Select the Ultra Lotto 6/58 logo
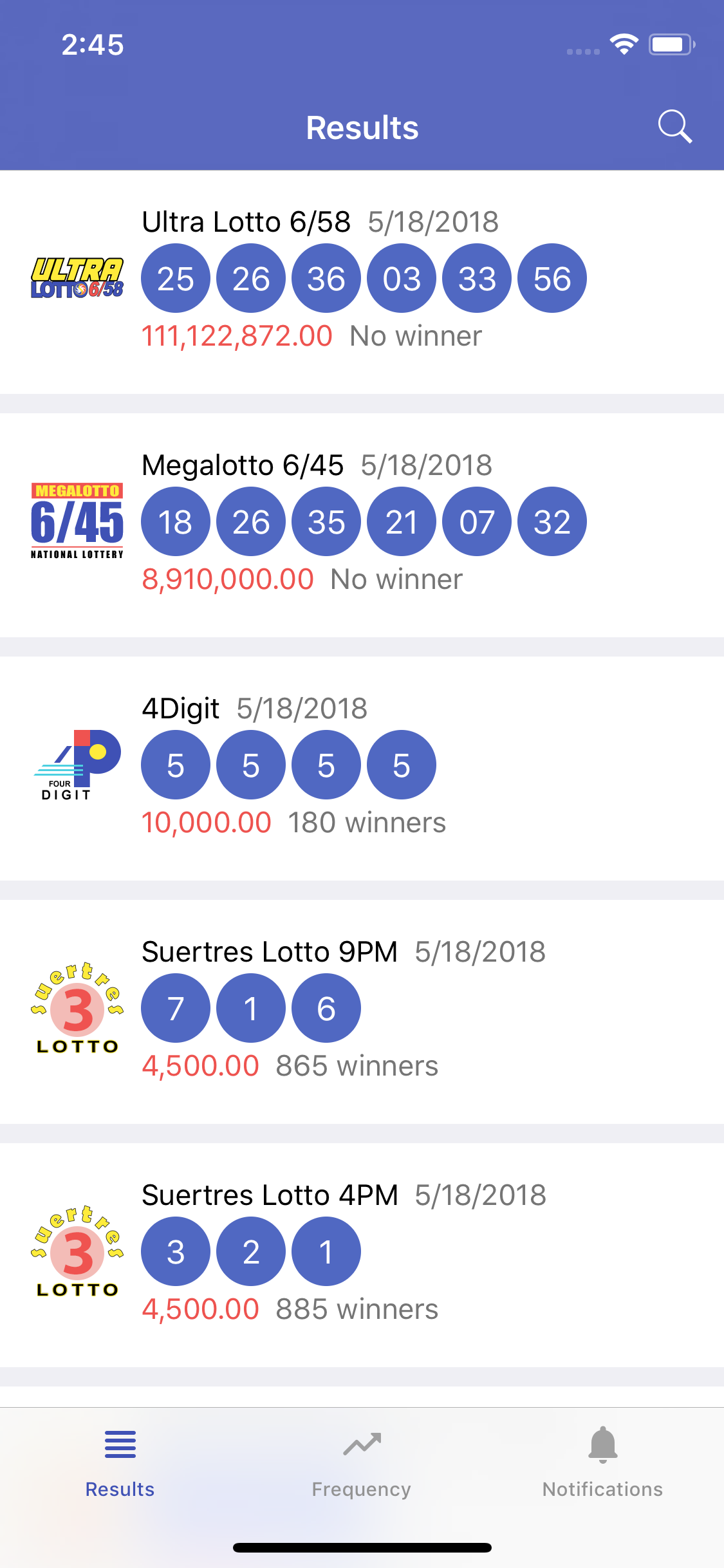This screenshot has height=1568, width=724. [x=77, y=278]
